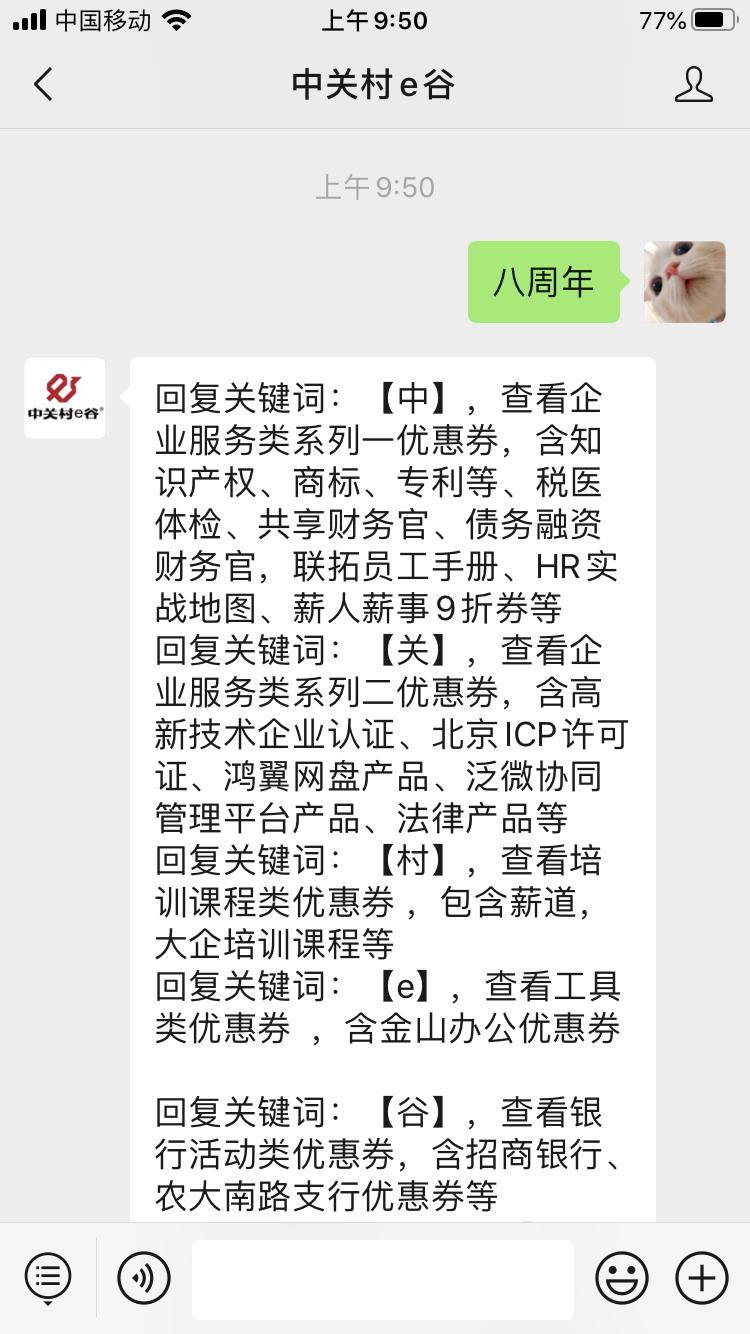Select the 中关村e谷 chat title
The width and height of the screenshot is (750, 1334).
coord(374,86)
